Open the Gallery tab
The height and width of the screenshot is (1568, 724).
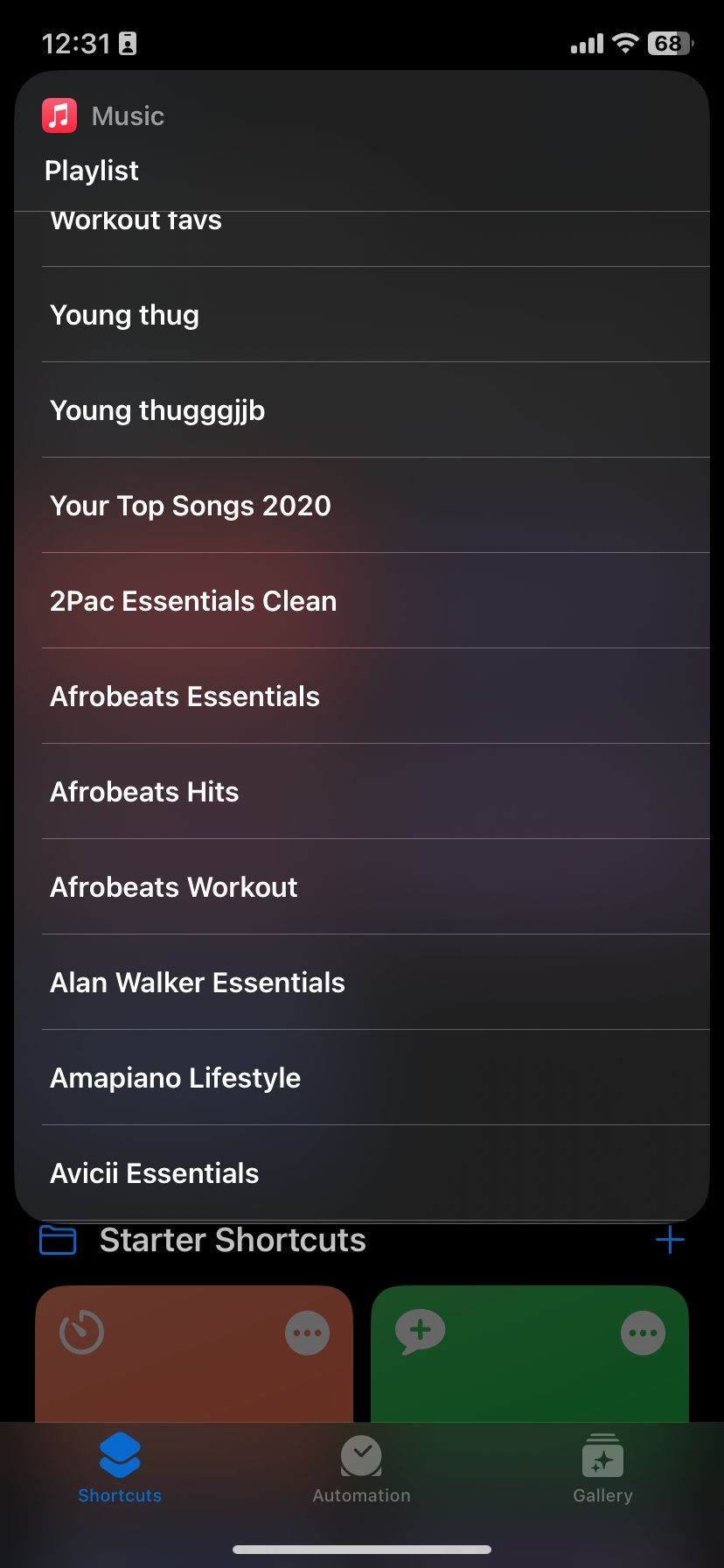coord(602,1470)
